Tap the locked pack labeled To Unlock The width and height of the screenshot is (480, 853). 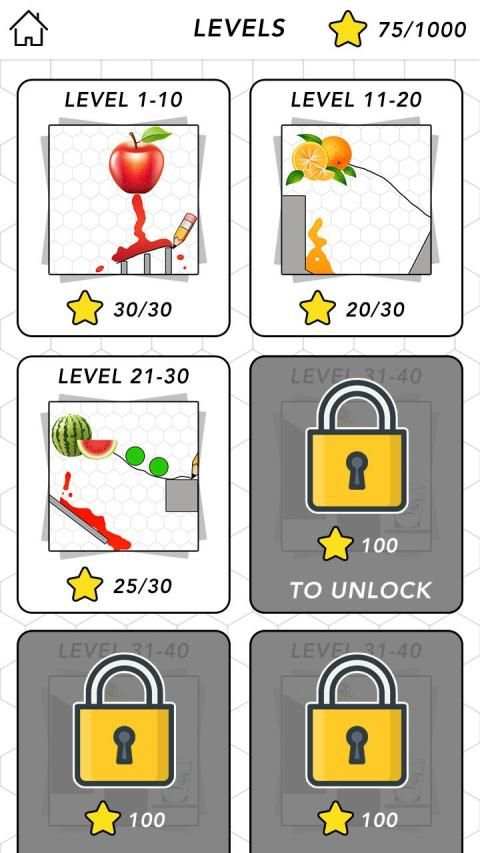[356, 484]
